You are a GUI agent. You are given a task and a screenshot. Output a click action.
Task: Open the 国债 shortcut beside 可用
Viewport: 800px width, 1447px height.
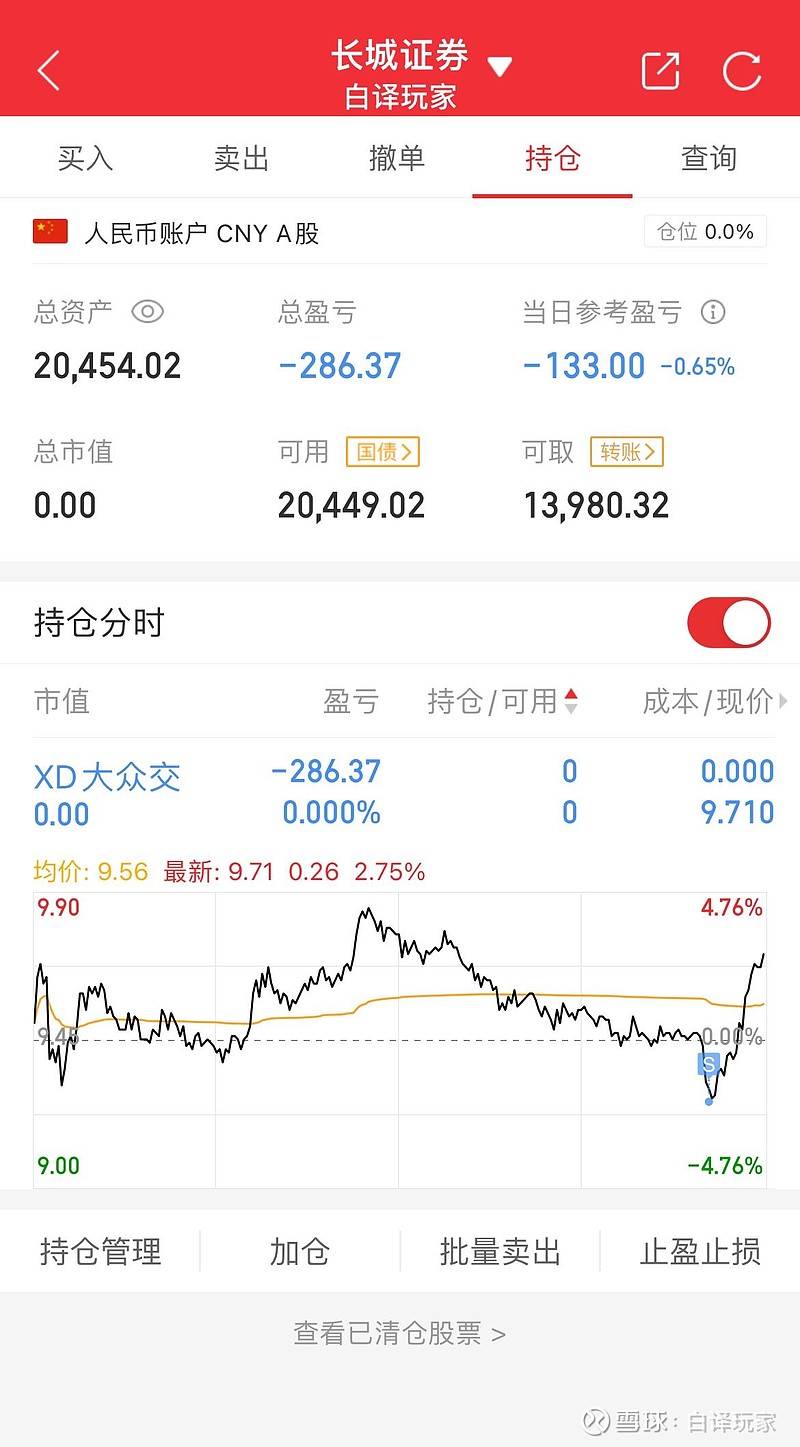383,452
